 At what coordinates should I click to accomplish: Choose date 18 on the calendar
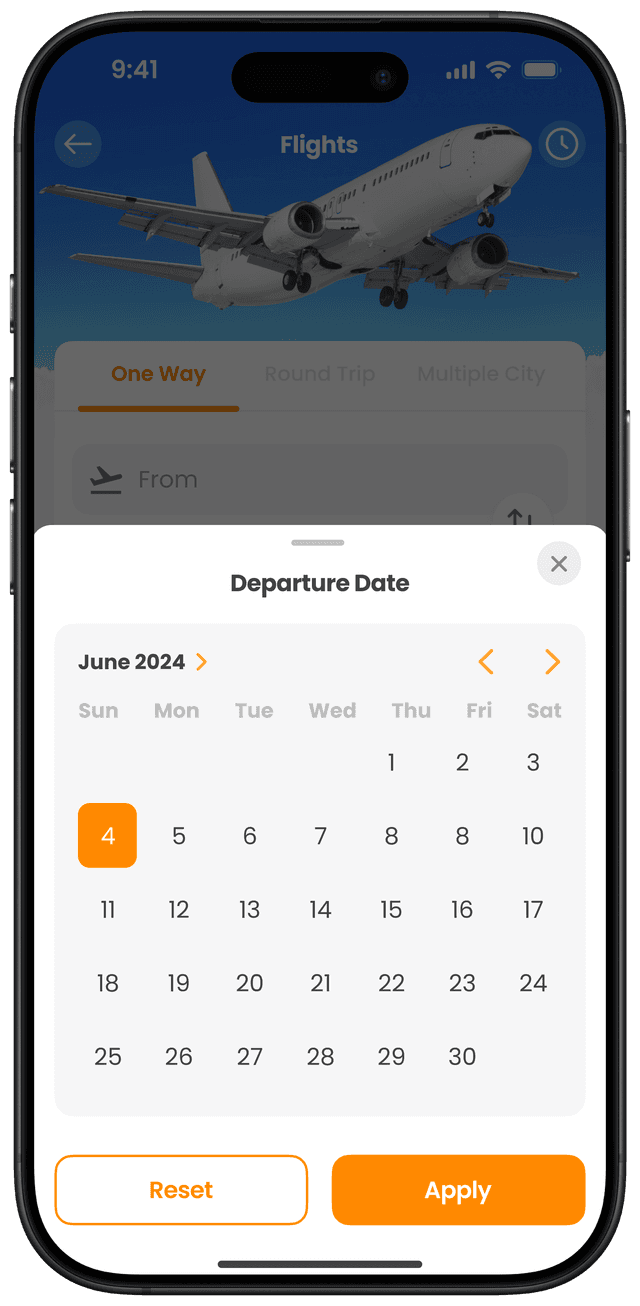click(108, 983)
